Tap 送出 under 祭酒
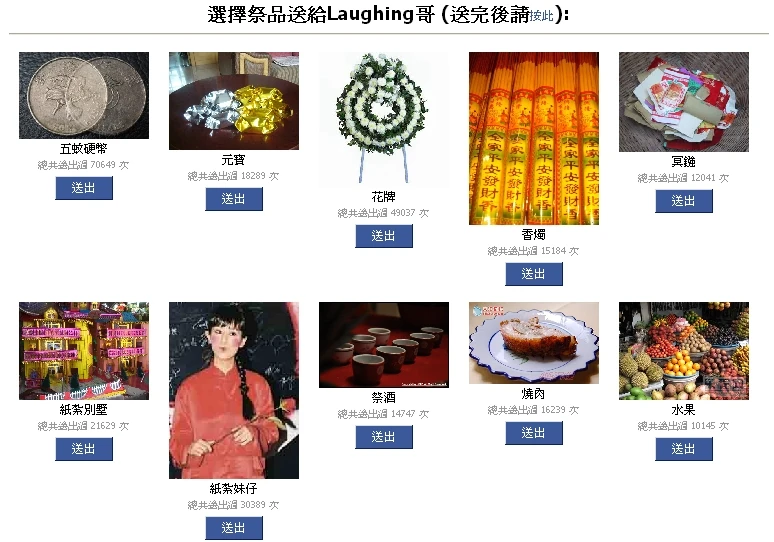Image resolution: width=774 pixels, height=542 pixels. [x=384, y=437]
